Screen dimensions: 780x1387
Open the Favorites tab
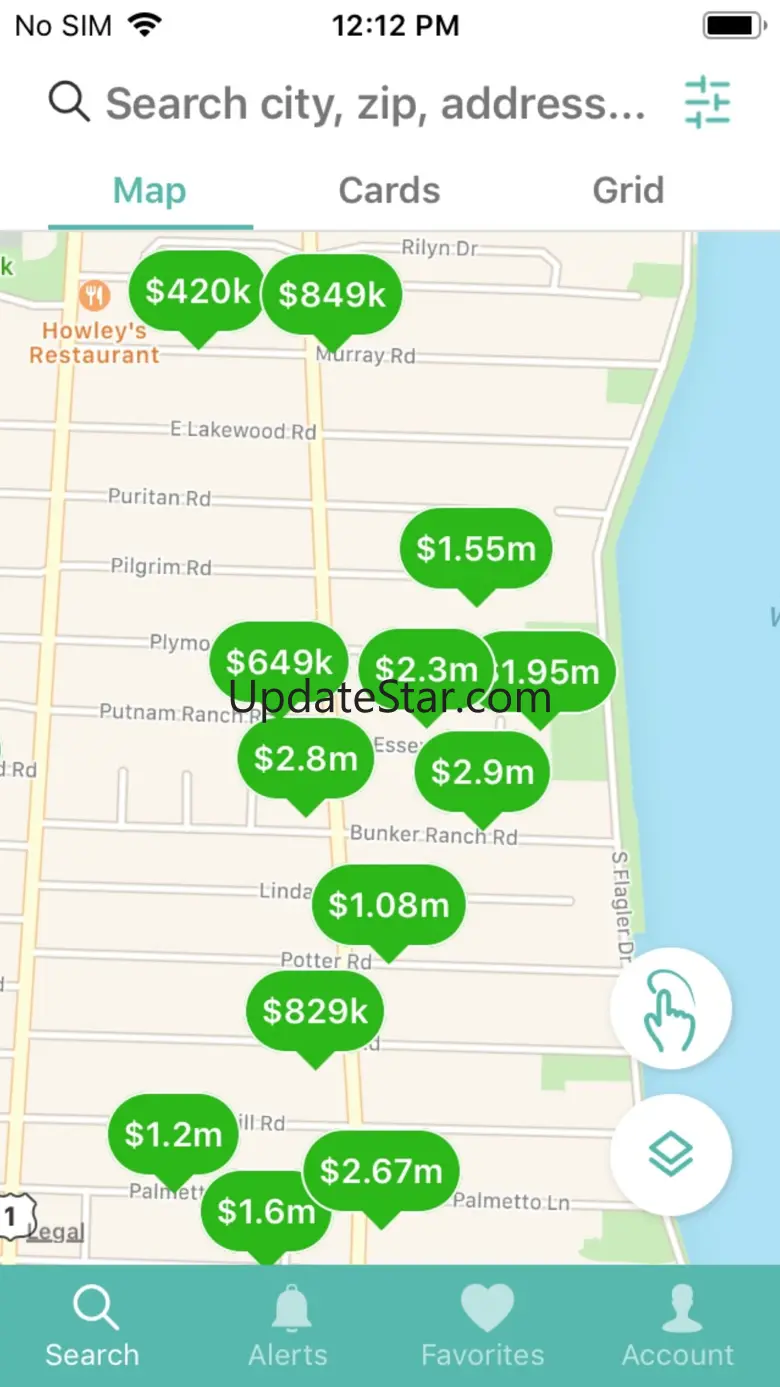click(x=483, y=1326)
